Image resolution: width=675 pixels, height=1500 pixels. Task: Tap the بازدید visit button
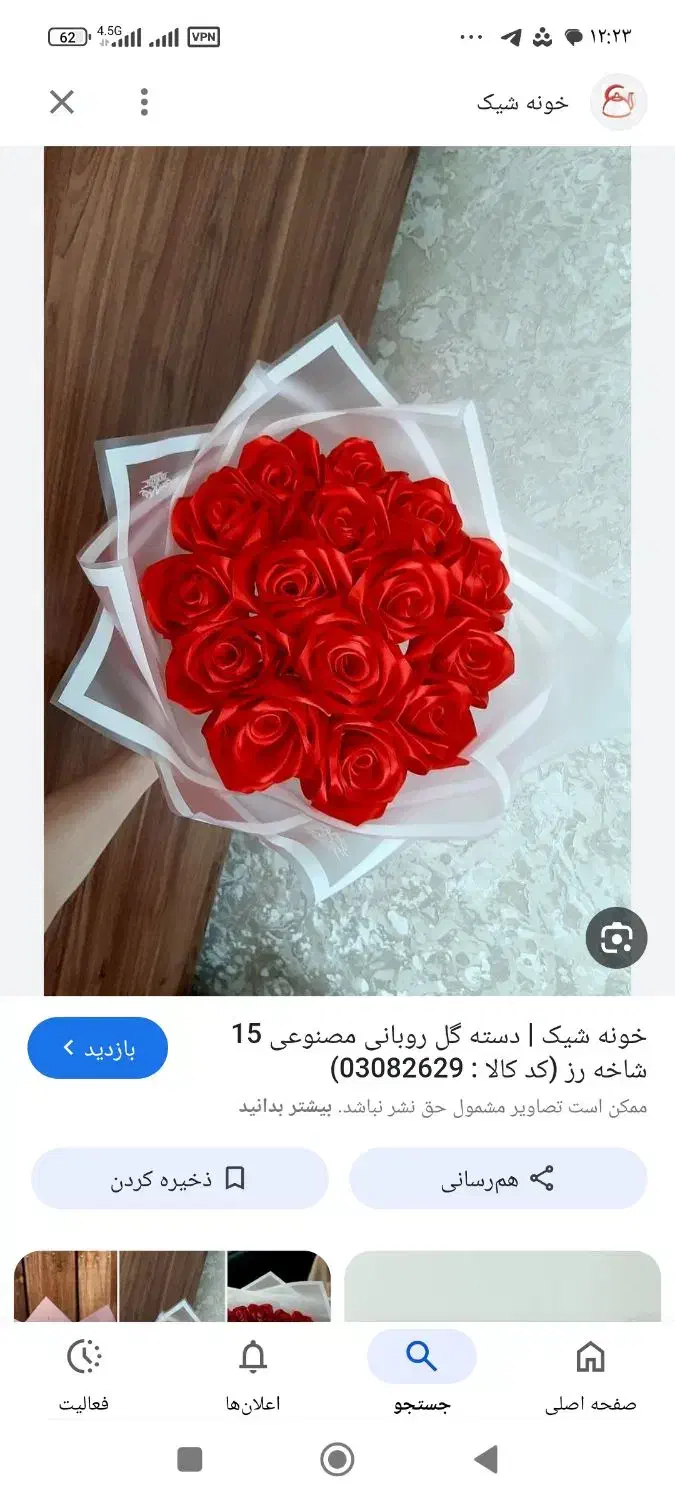coord(98,1048)
